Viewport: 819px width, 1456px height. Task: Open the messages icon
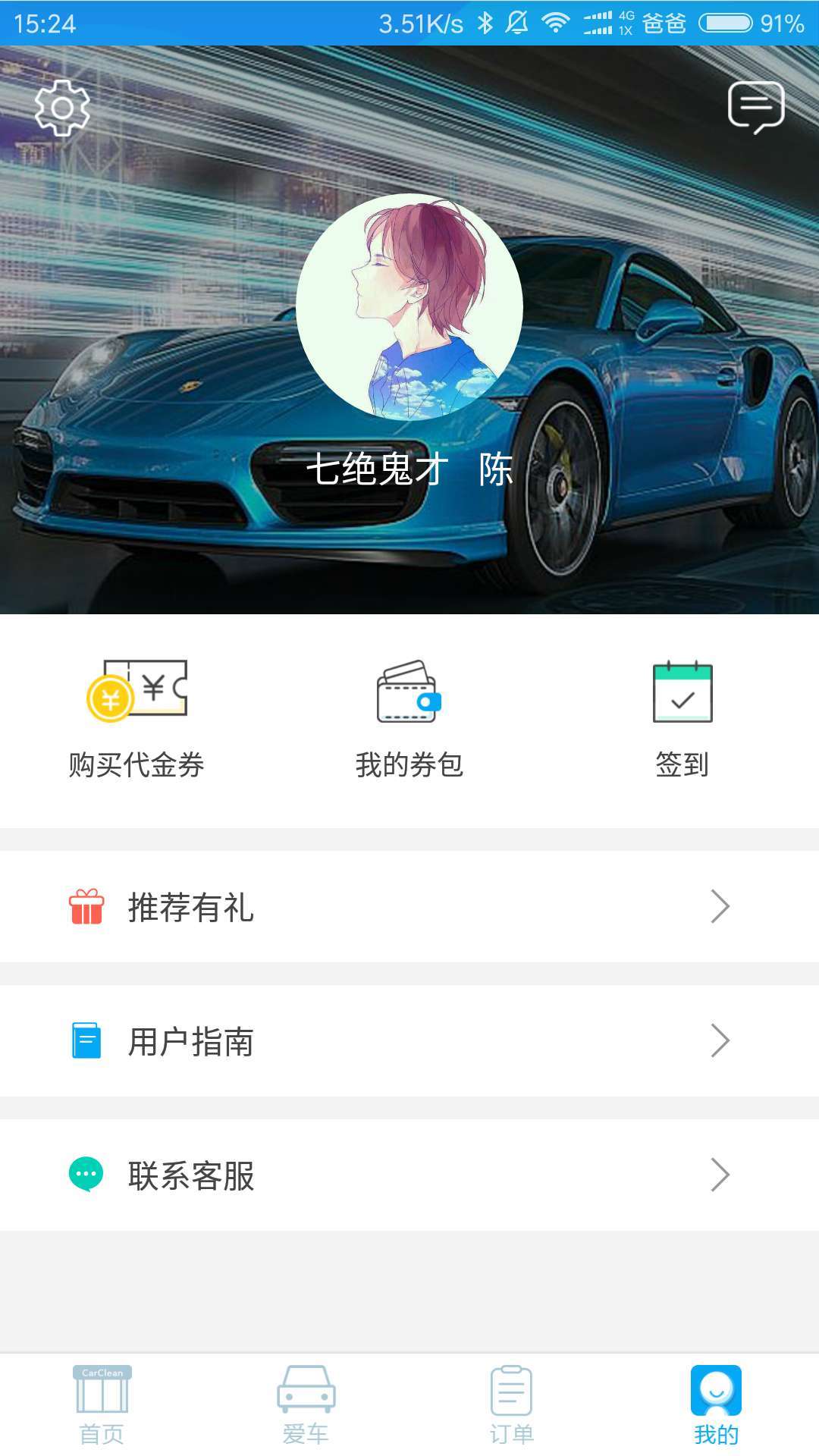pos(755,107)
